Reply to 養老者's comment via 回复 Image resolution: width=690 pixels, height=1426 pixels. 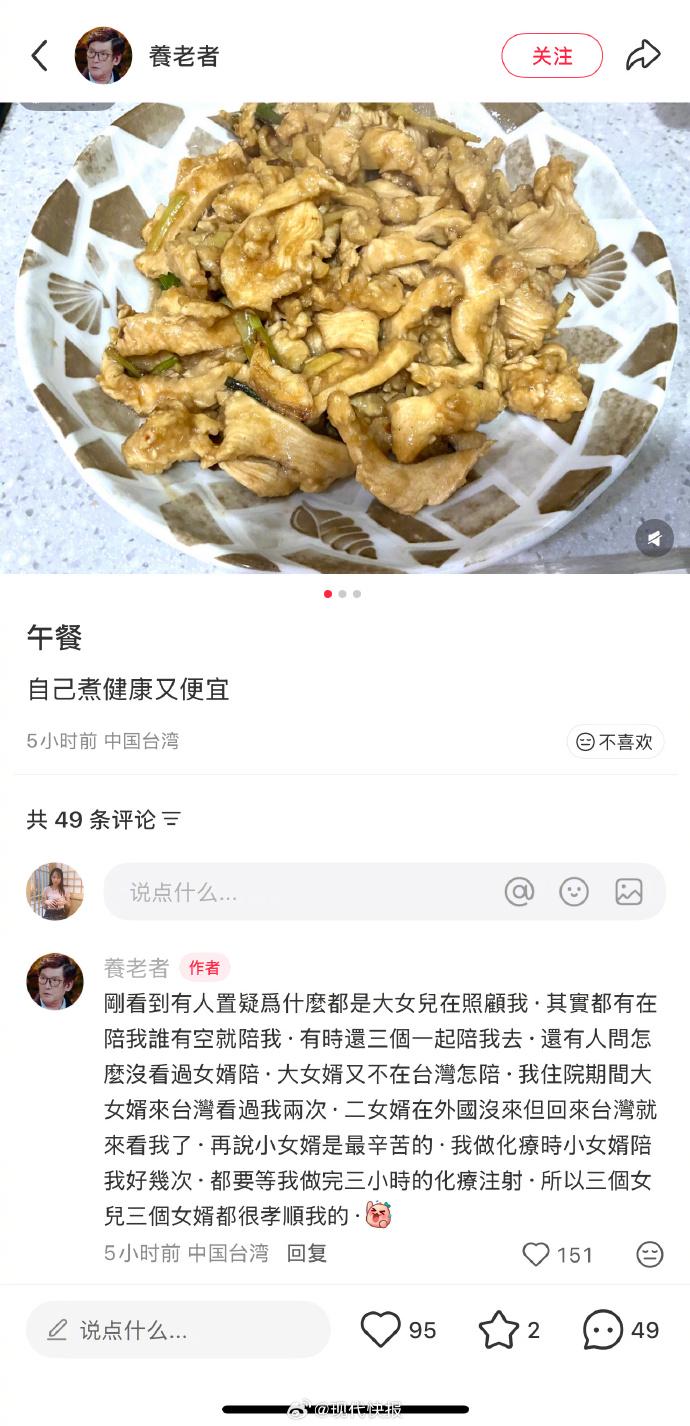point(307,1253)
